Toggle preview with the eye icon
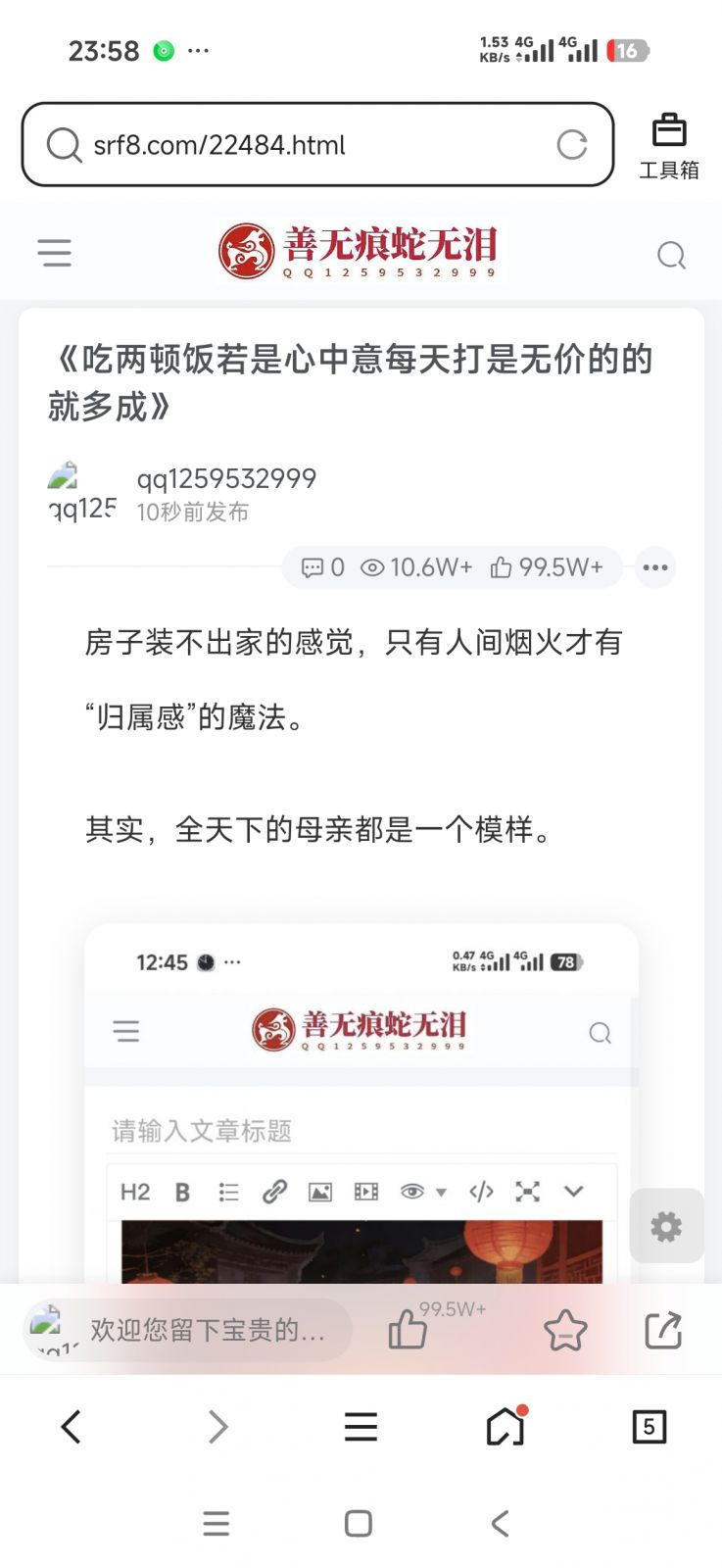The image size is (722, 1568). click(x=412, y=1192)
